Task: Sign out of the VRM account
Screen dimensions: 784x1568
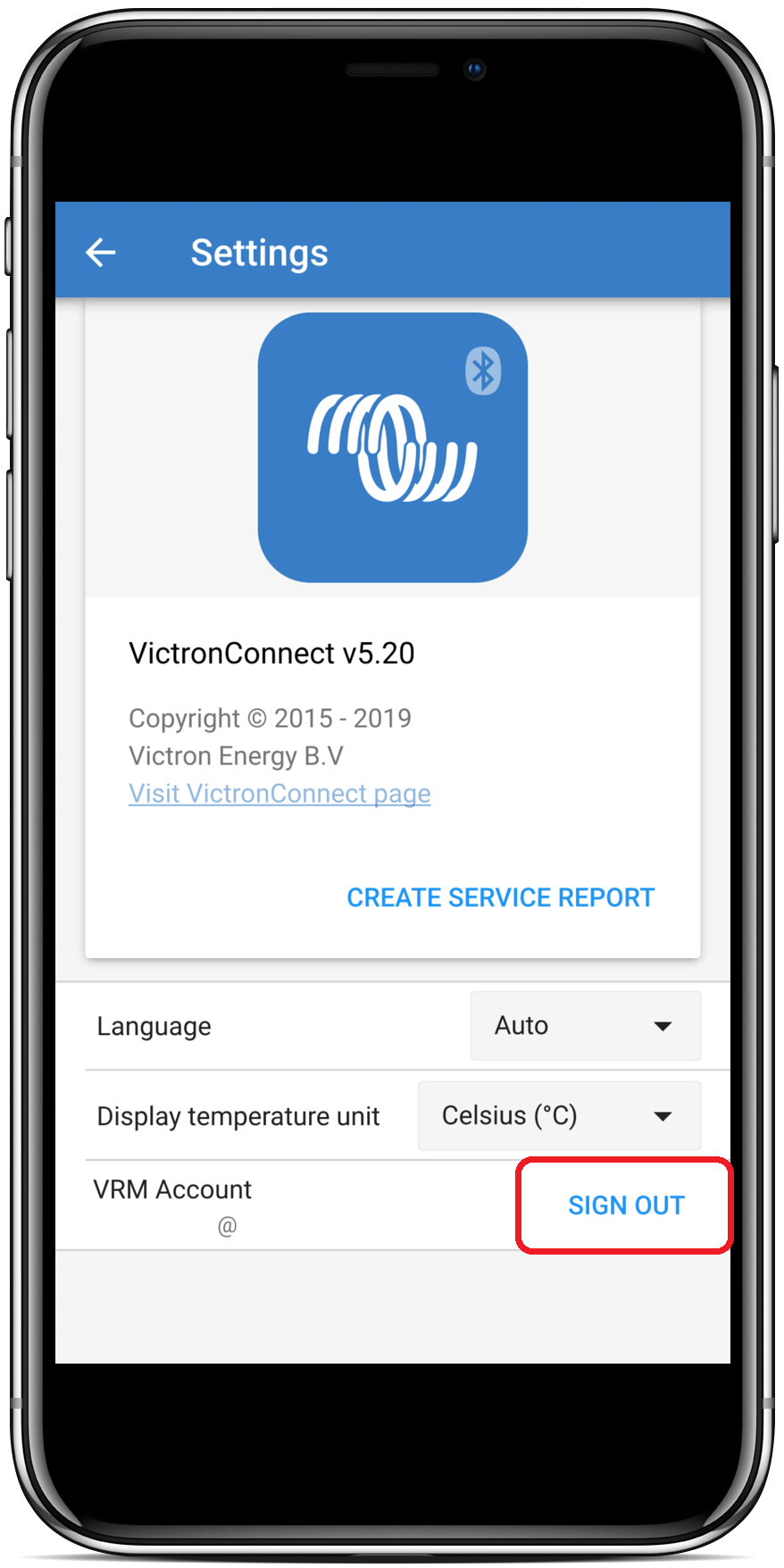Action: (625, 1205)
